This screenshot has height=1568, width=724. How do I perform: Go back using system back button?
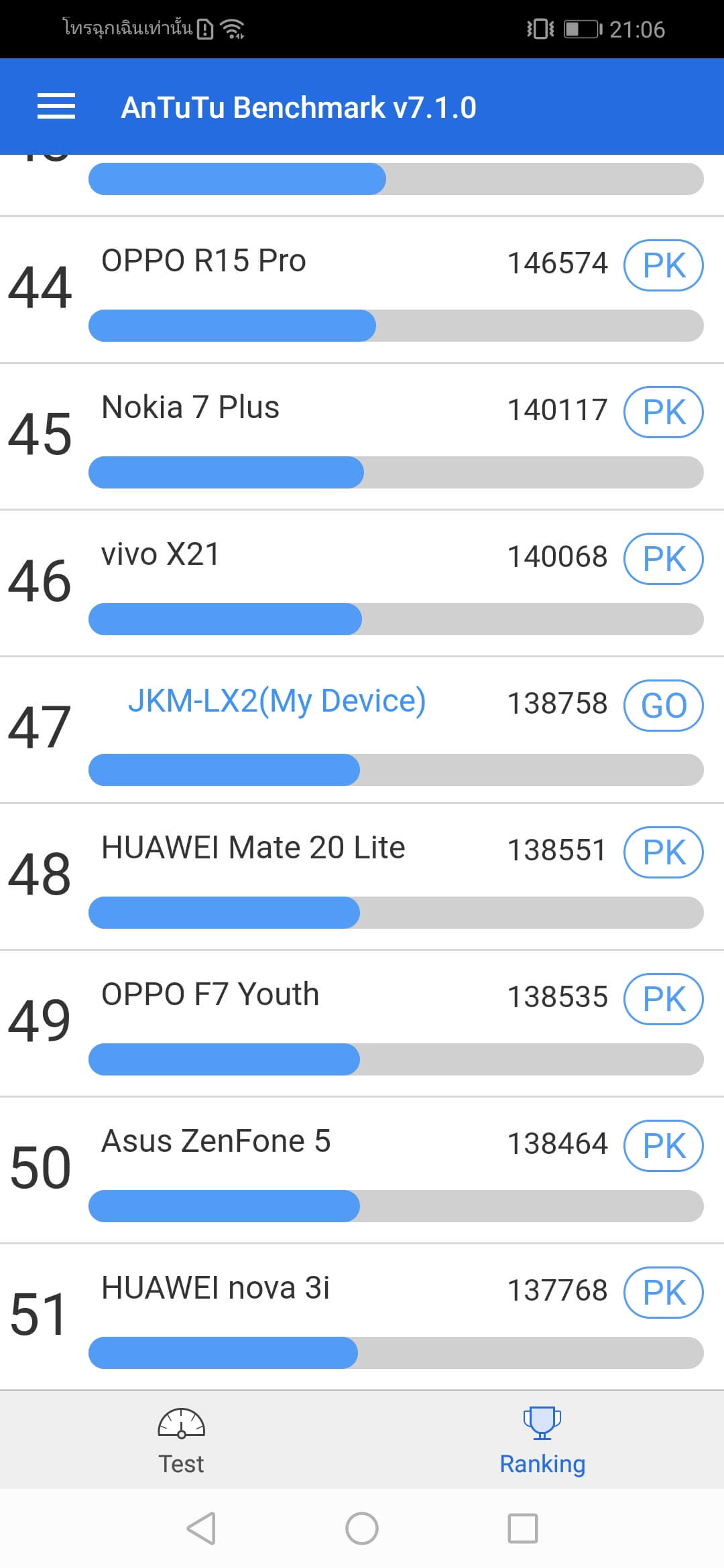pos(201,1528)
